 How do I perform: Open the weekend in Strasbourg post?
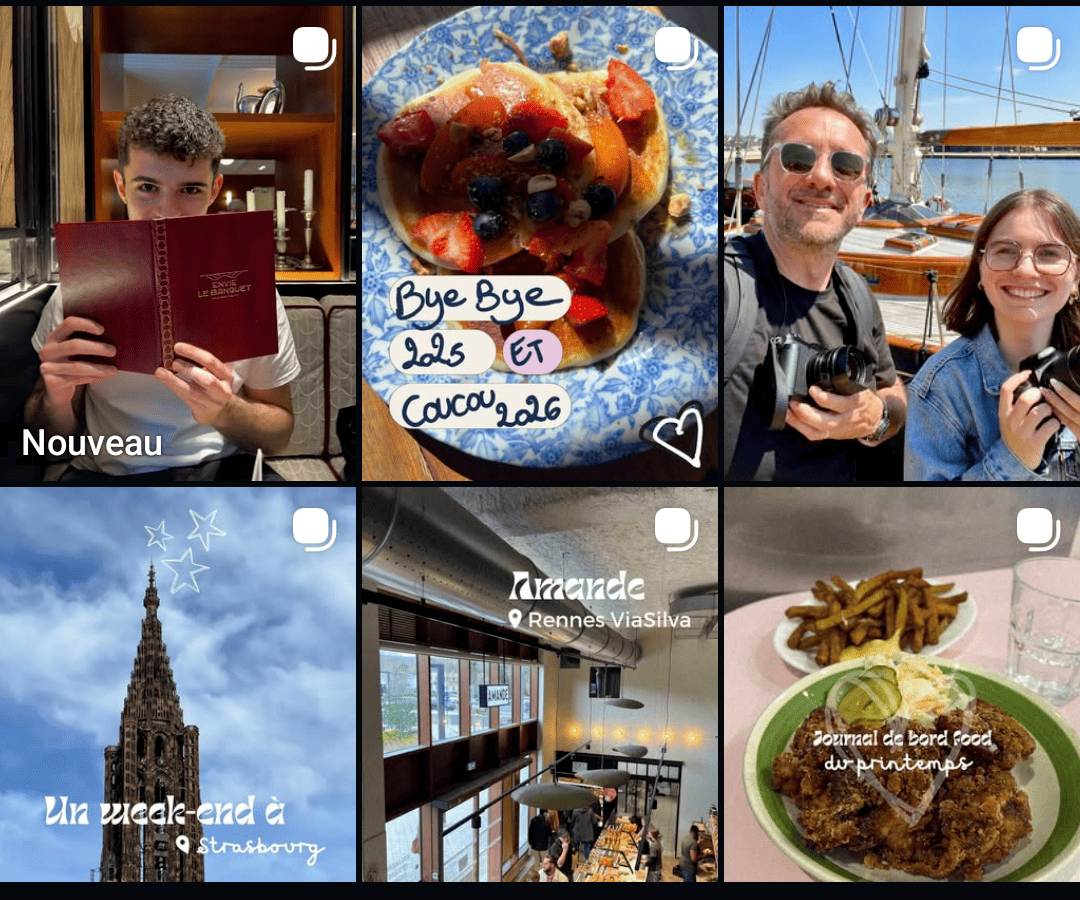pos(177,684)
